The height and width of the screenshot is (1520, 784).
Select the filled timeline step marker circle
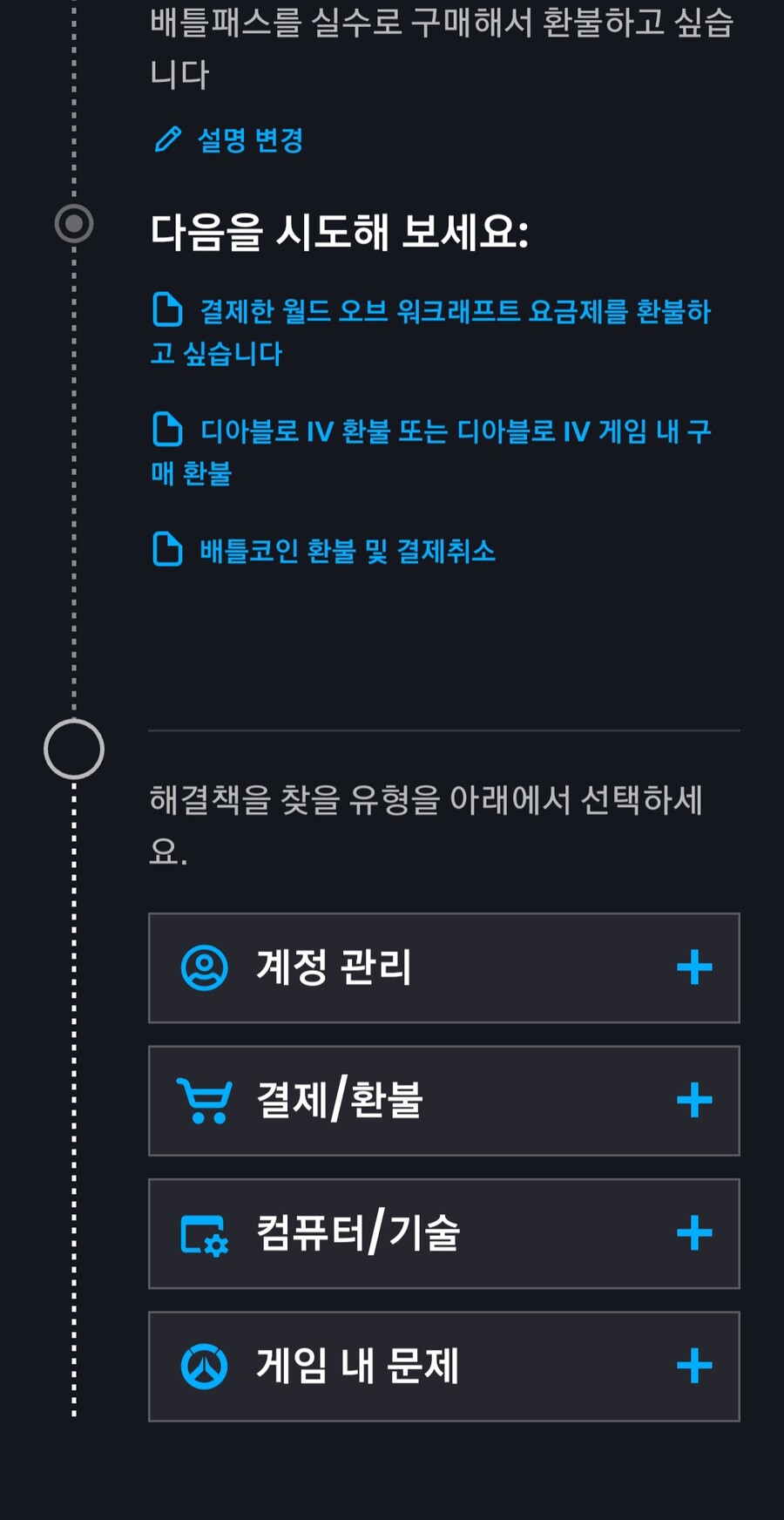[x=72, y=224]
